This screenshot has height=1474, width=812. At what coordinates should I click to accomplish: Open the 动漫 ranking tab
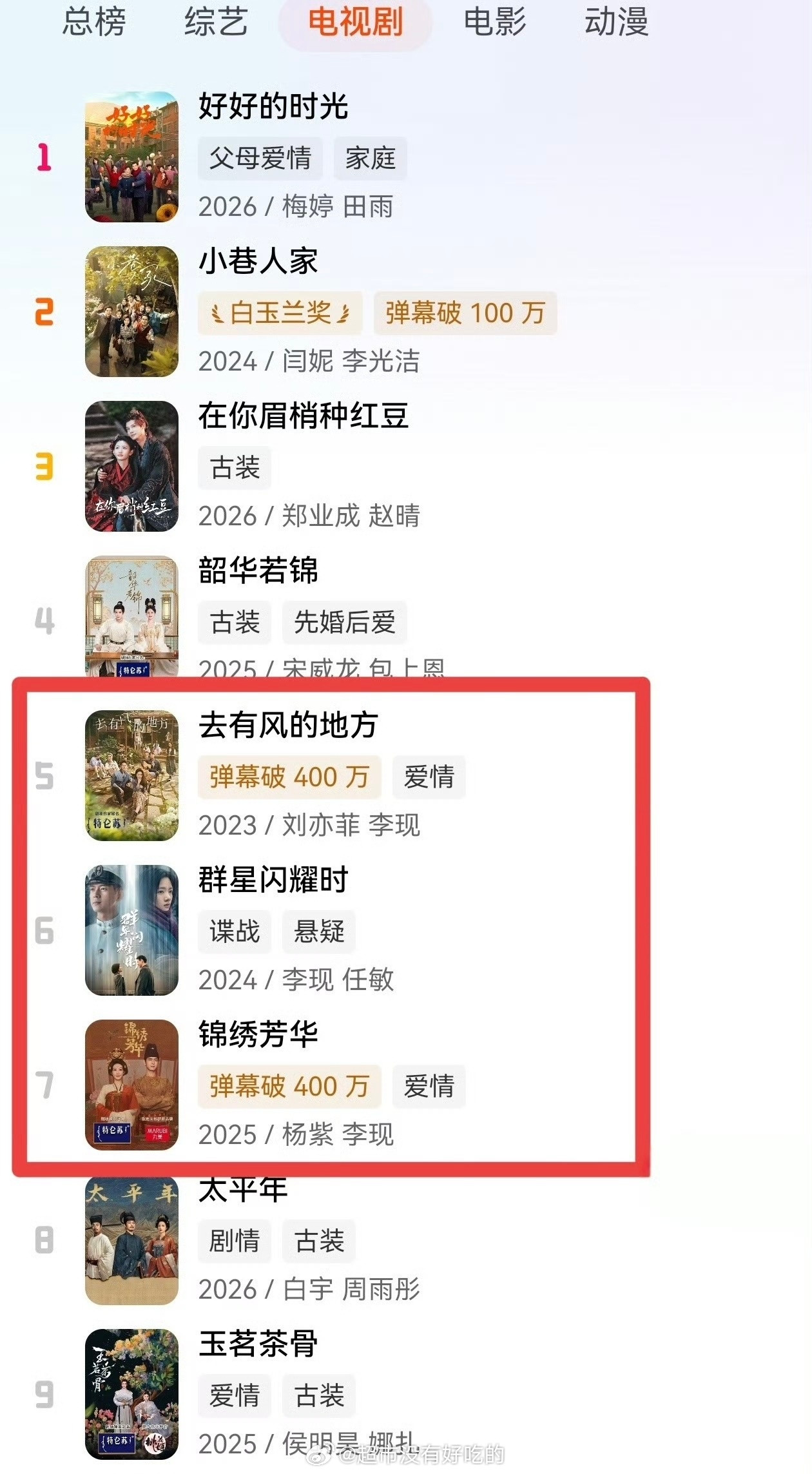[x=615, y=23]
